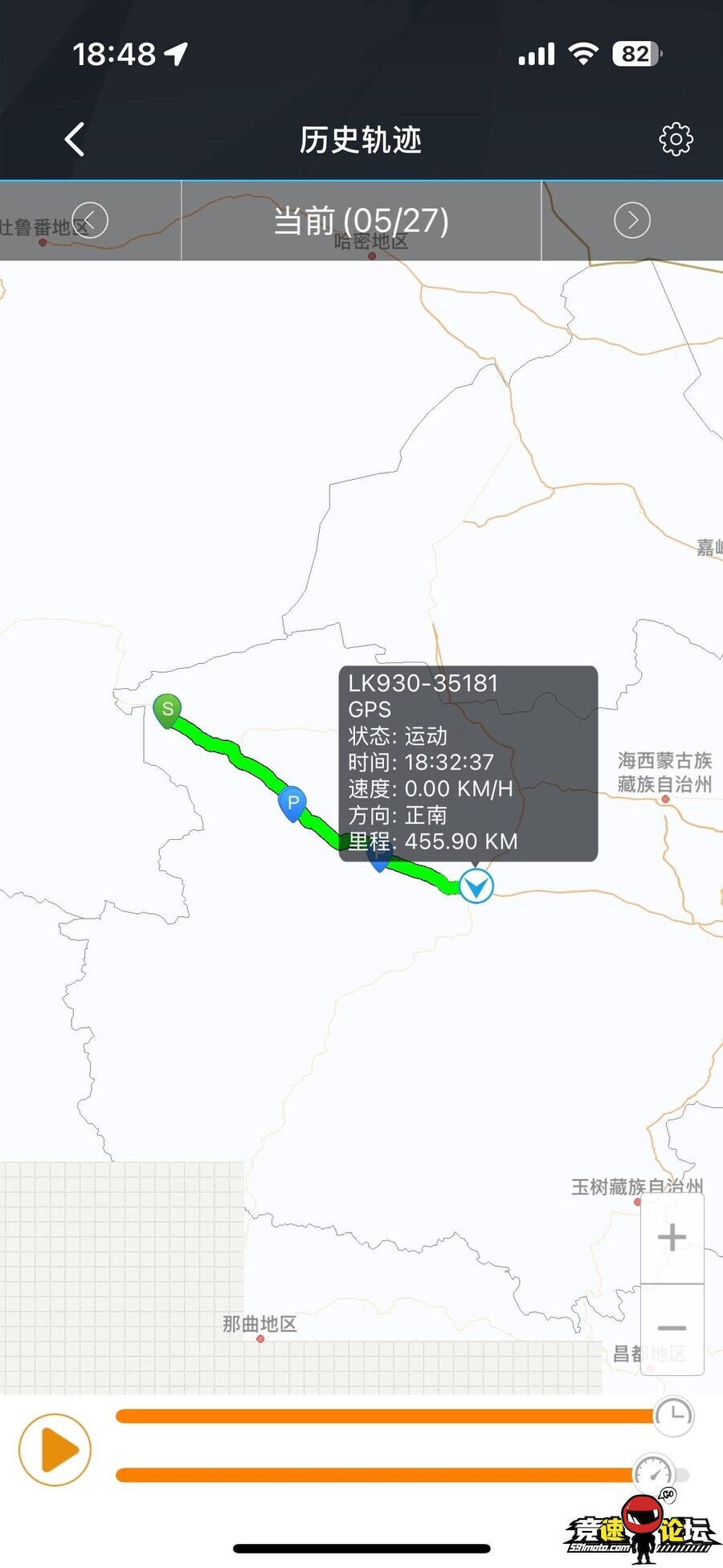Show the next day's track

(x=632, y=220)
